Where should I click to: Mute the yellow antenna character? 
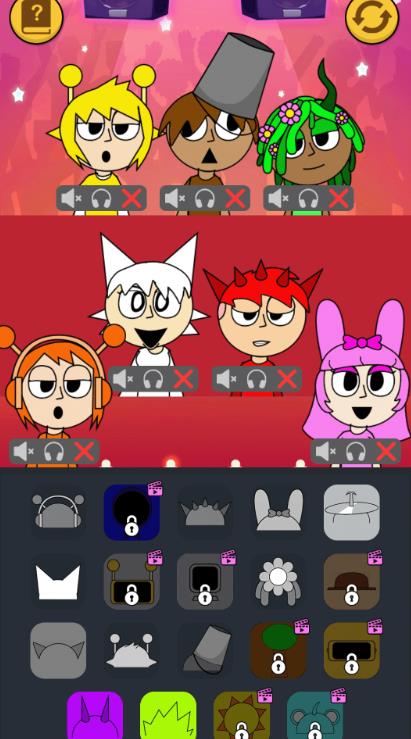click(71, 198)
